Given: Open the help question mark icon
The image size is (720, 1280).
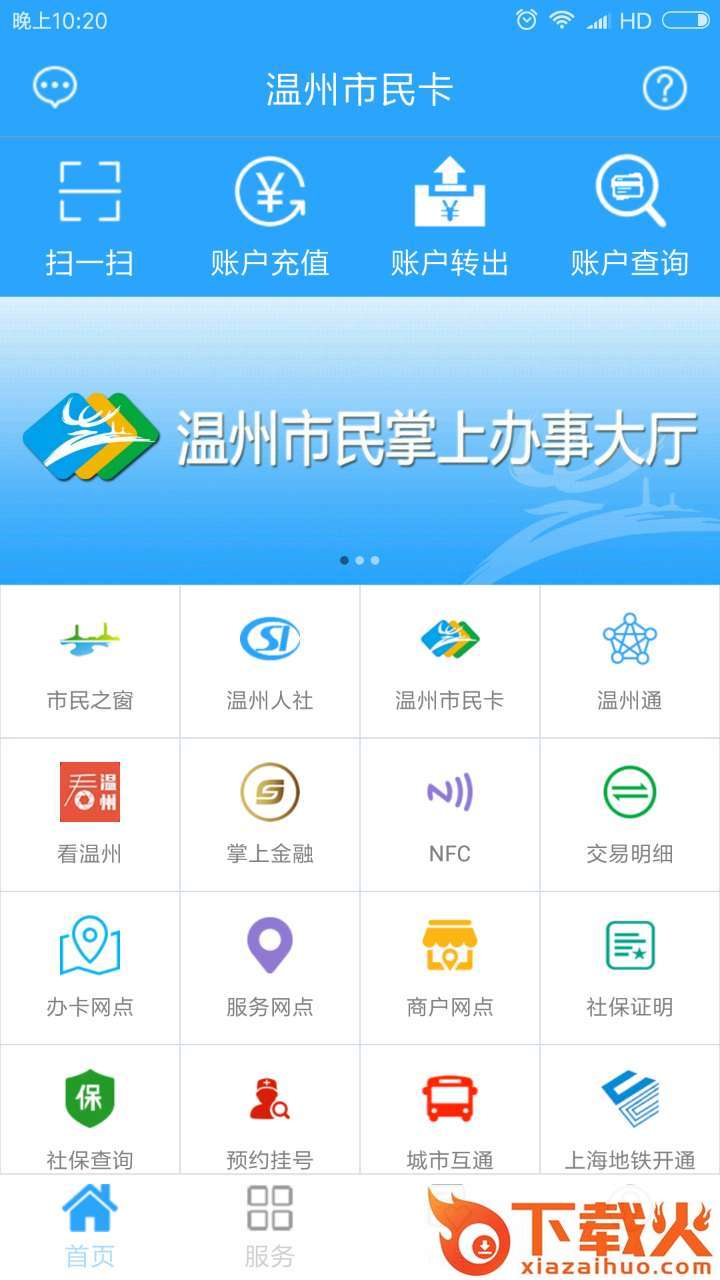Looking at the screenshot, I should 664,89.
